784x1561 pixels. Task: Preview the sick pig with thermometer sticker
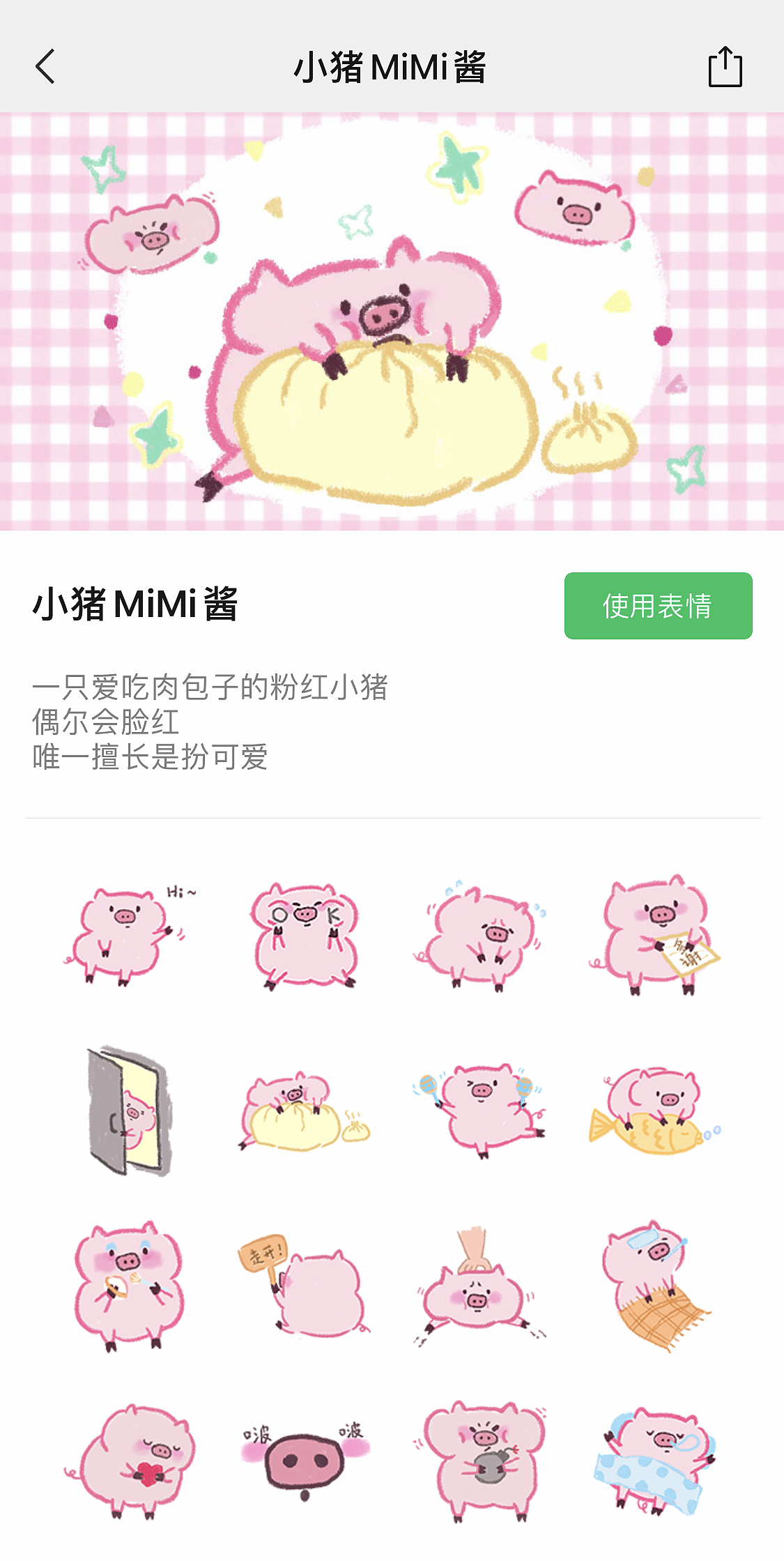tap(655, 1286)
